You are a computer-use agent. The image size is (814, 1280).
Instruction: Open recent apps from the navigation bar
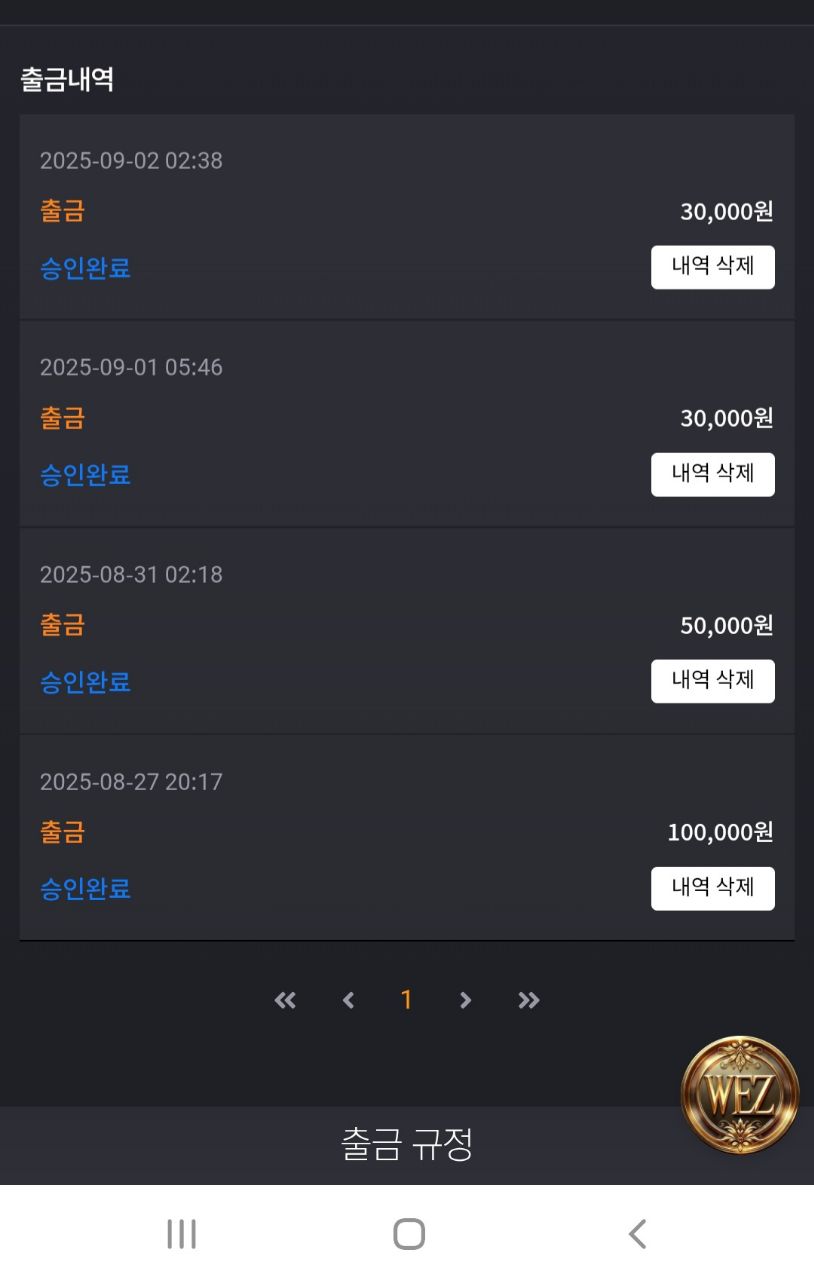[x=181, y=1234]
